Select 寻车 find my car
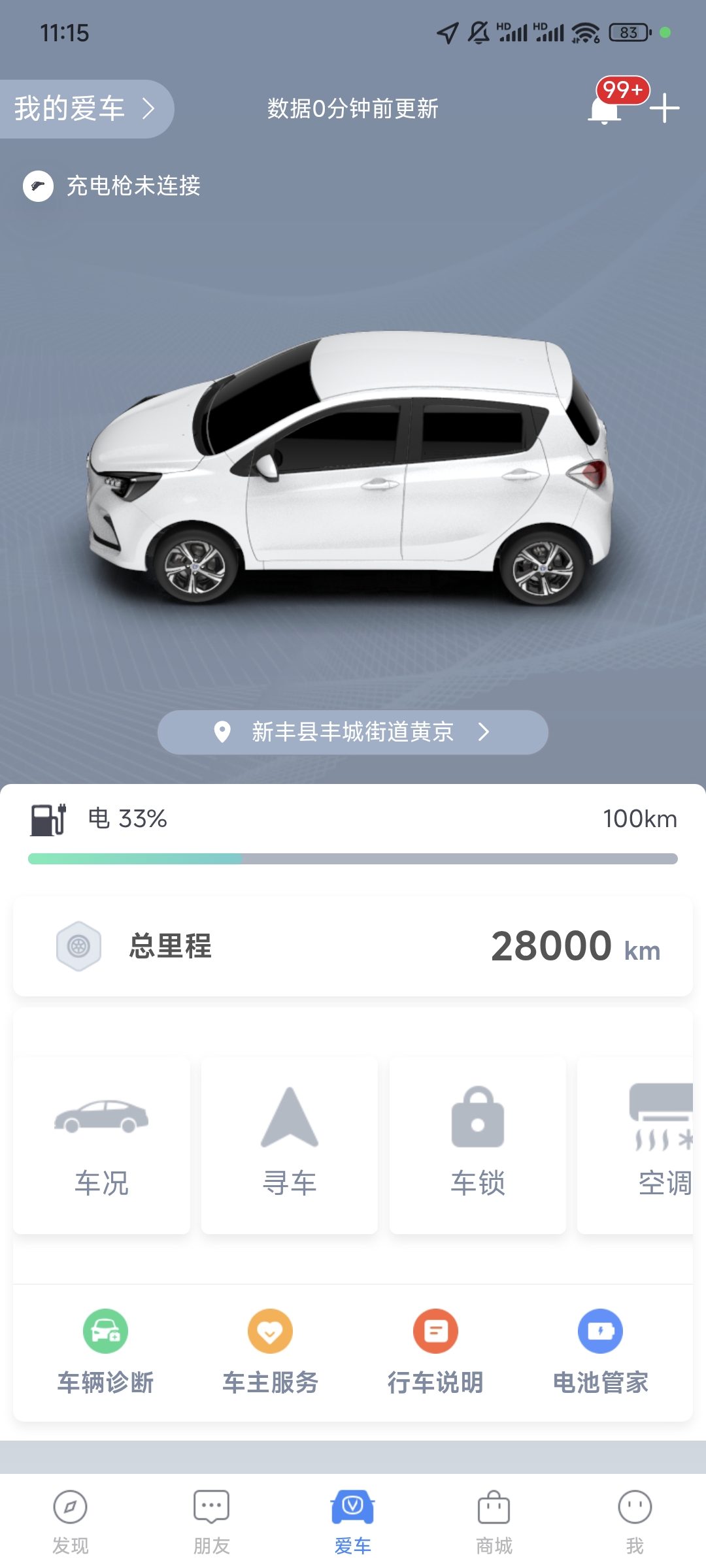706x1568 pixels. [x=290, y=1145]
